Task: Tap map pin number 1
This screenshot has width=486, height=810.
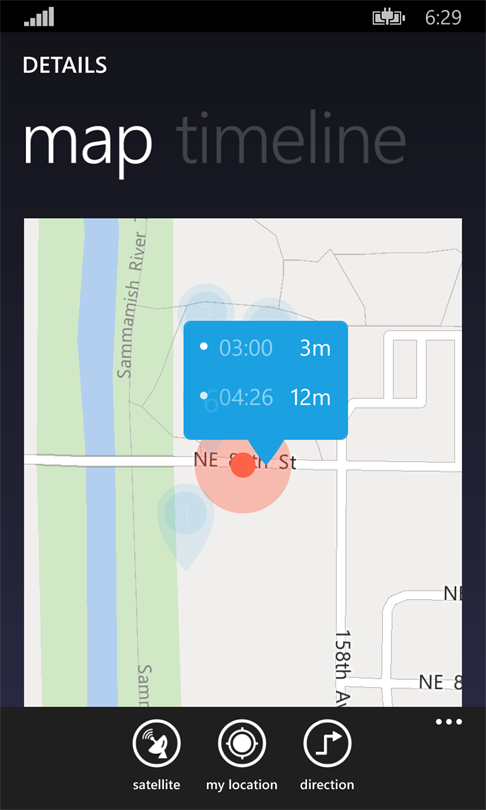Action: coord(185,519)
